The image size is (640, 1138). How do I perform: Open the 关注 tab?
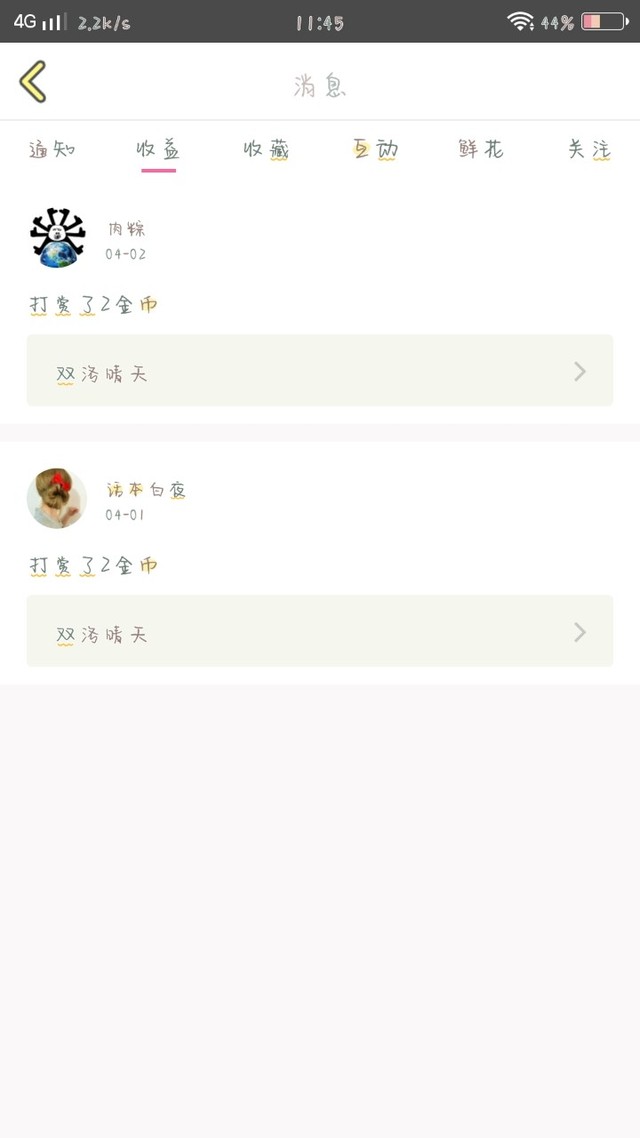click(589, 150)
